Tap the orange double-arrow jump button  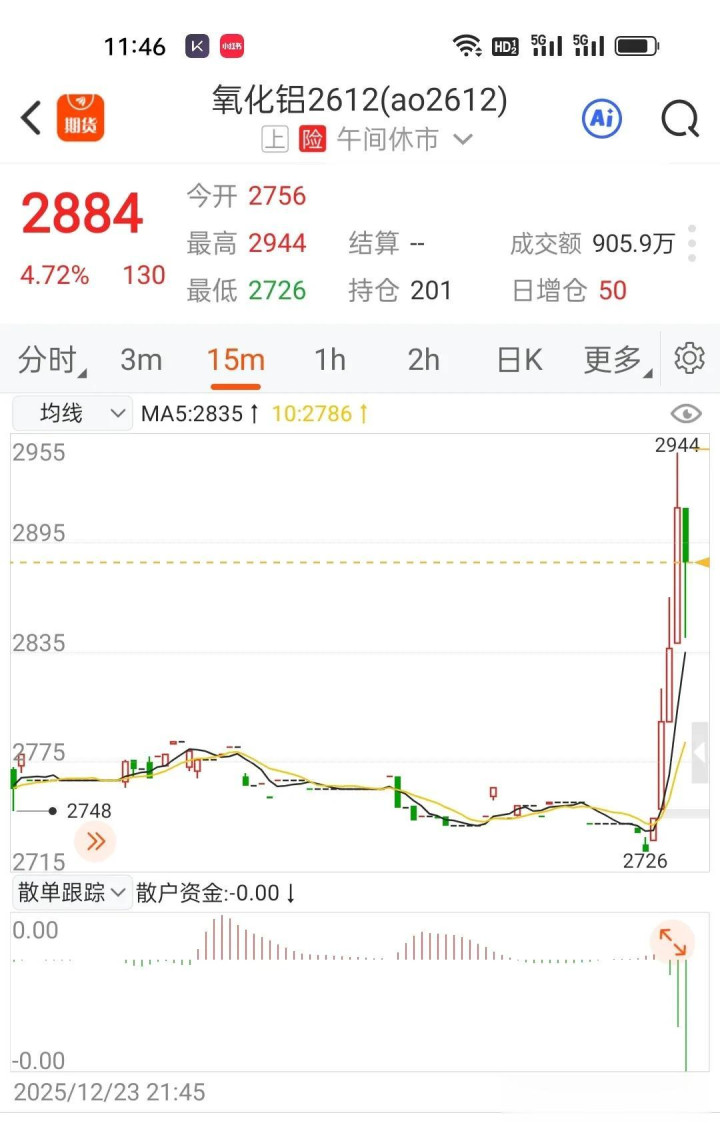[x=96, y=841]
